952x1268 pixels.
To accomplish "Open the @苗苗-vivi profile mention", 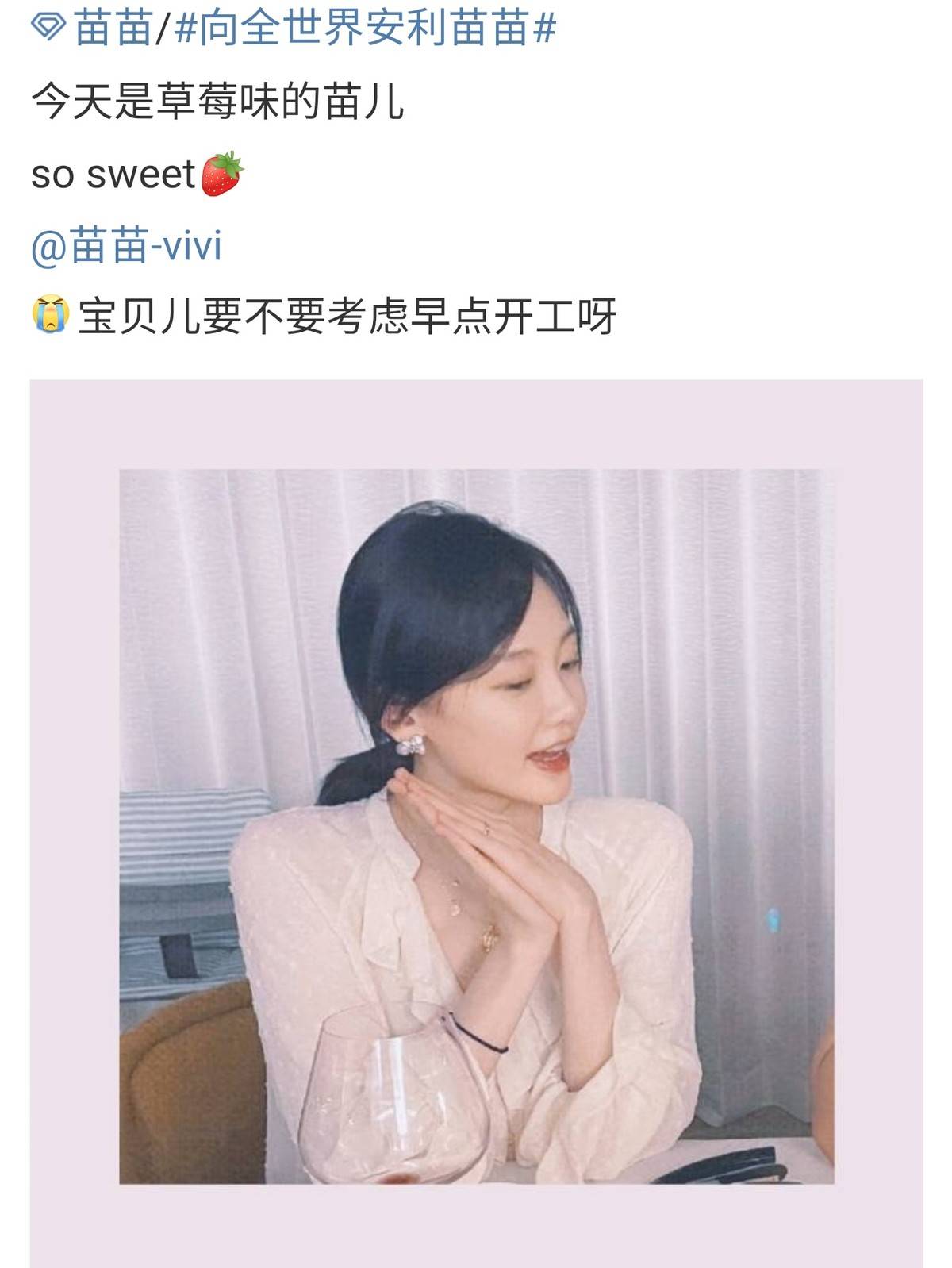I will point(126,246).
